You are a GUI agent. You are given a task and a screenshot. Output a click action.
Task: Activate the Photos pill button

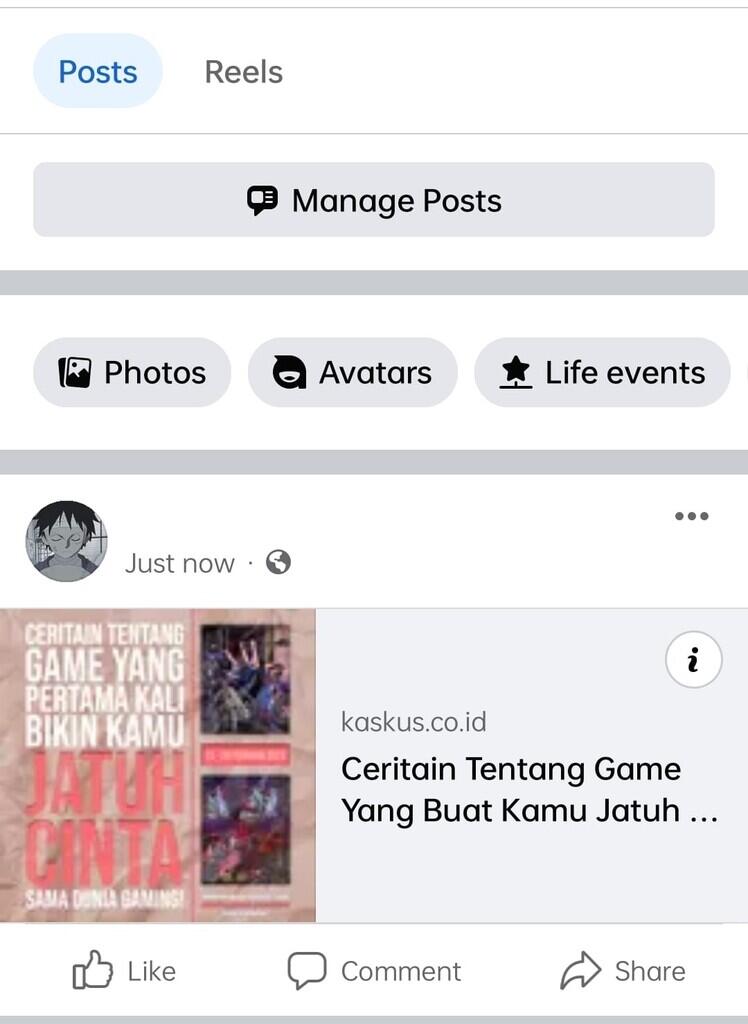[x=131, y=372]
